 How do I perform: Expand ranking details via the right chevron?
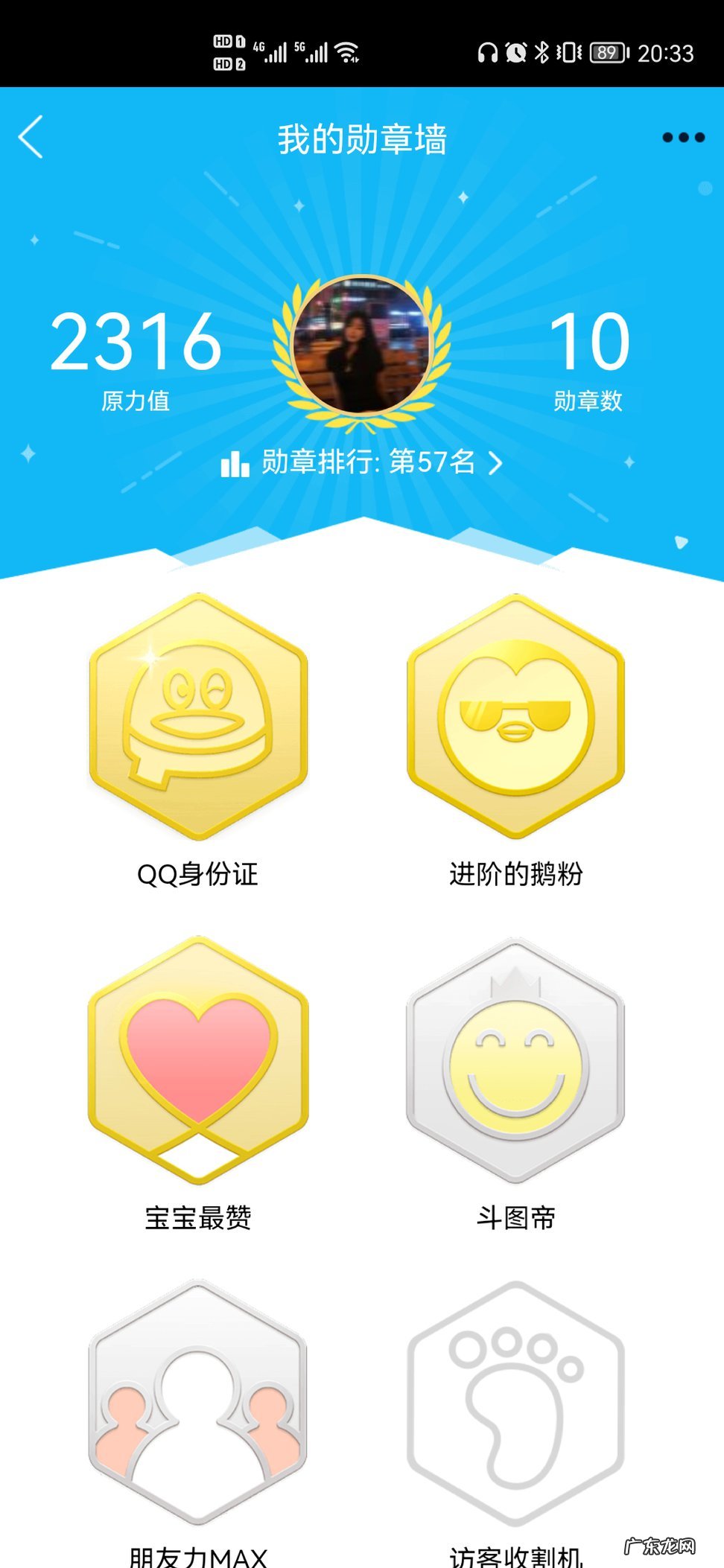pos(495,464)
